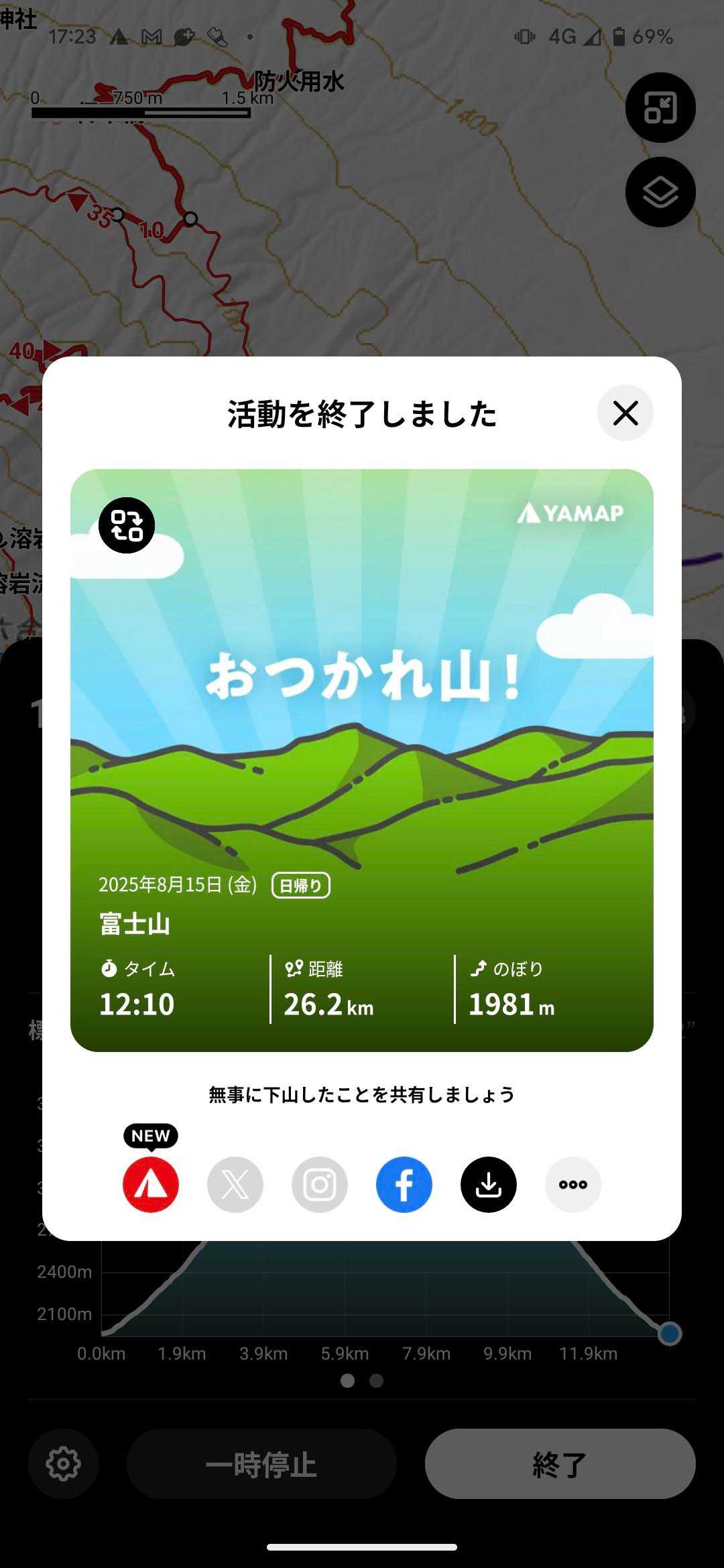Share the activity on X

point(235,1184)
